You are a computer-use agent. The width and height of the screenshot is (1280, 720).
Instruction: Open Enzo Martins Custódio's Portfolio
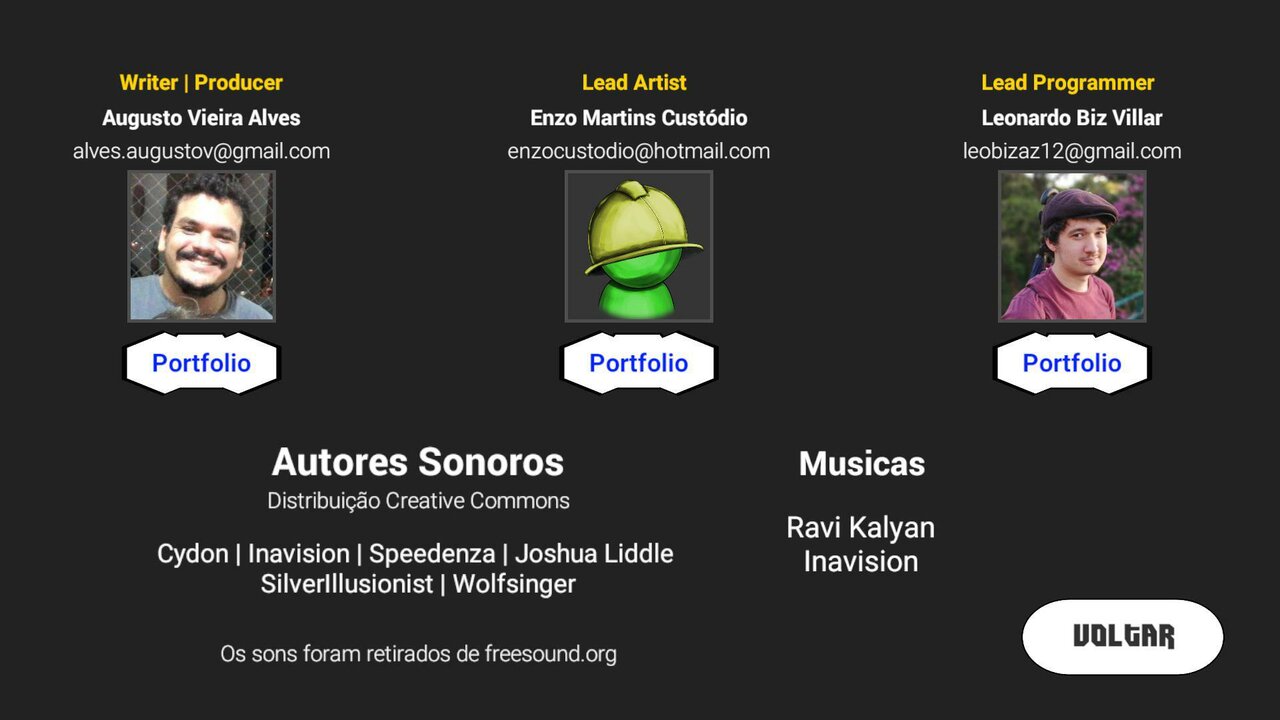pos(638,363)
